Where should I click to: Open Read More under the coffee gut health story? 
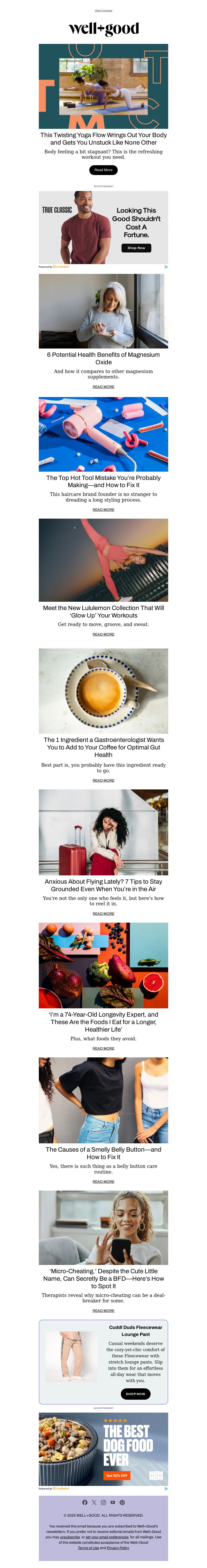103,780
